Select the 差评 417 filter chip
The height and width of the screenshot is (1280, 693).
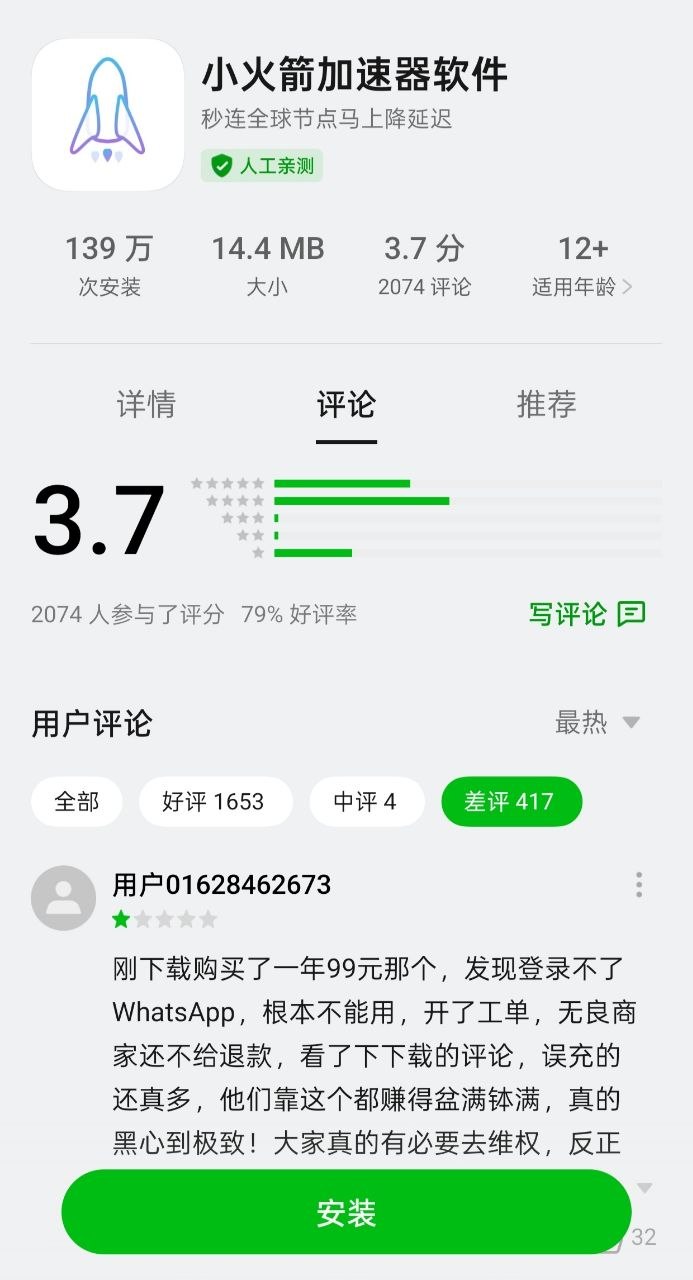point(511,802)
